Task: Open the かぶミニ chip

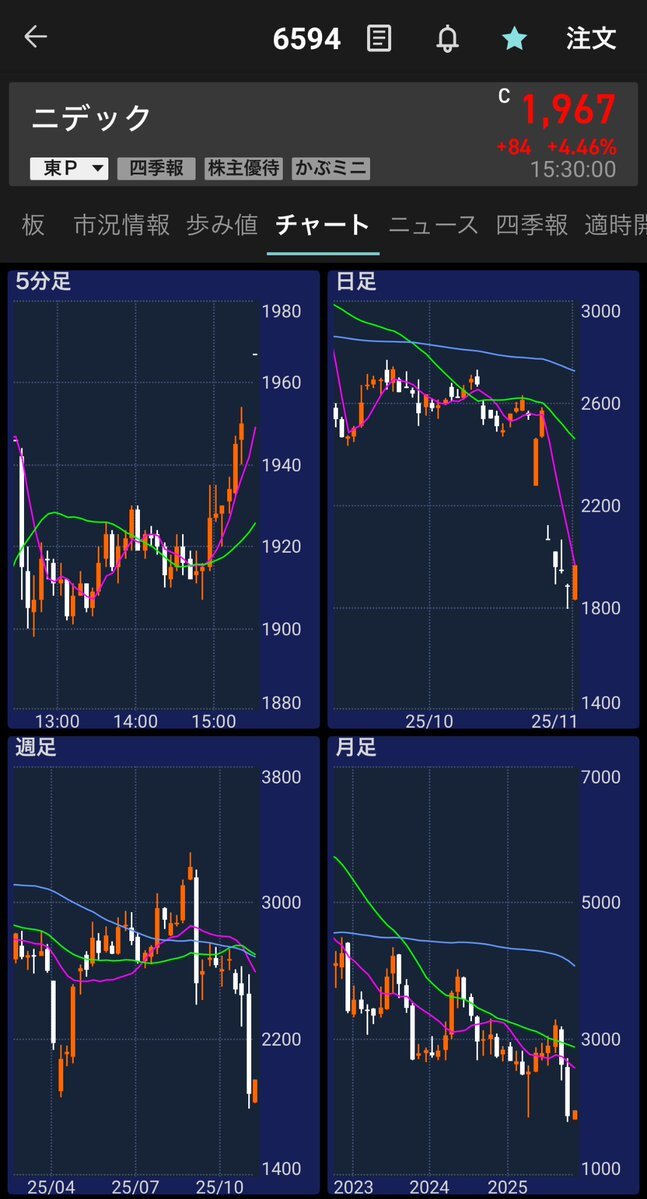Action: [331, 168]
